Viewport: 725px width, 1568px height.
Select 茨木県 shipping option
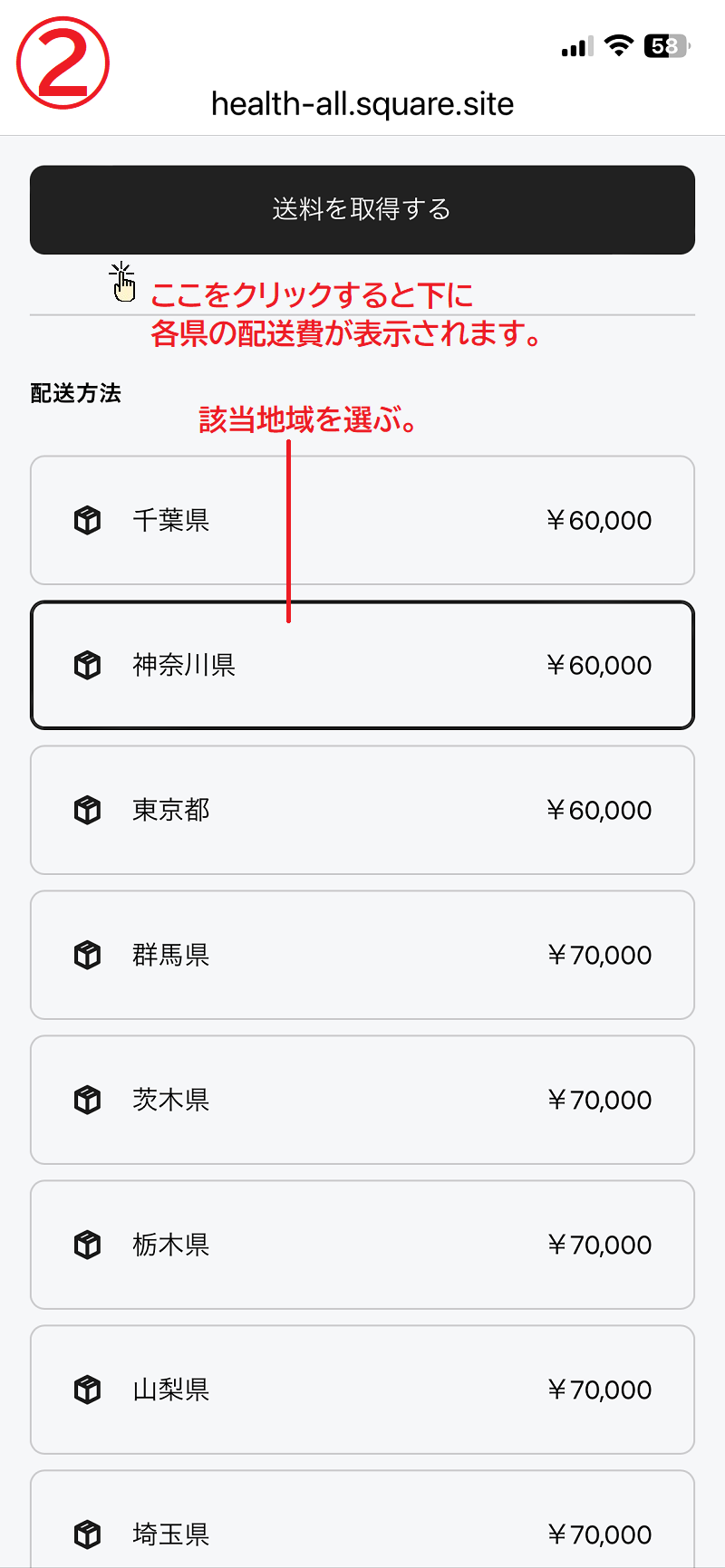(362, 1100)
